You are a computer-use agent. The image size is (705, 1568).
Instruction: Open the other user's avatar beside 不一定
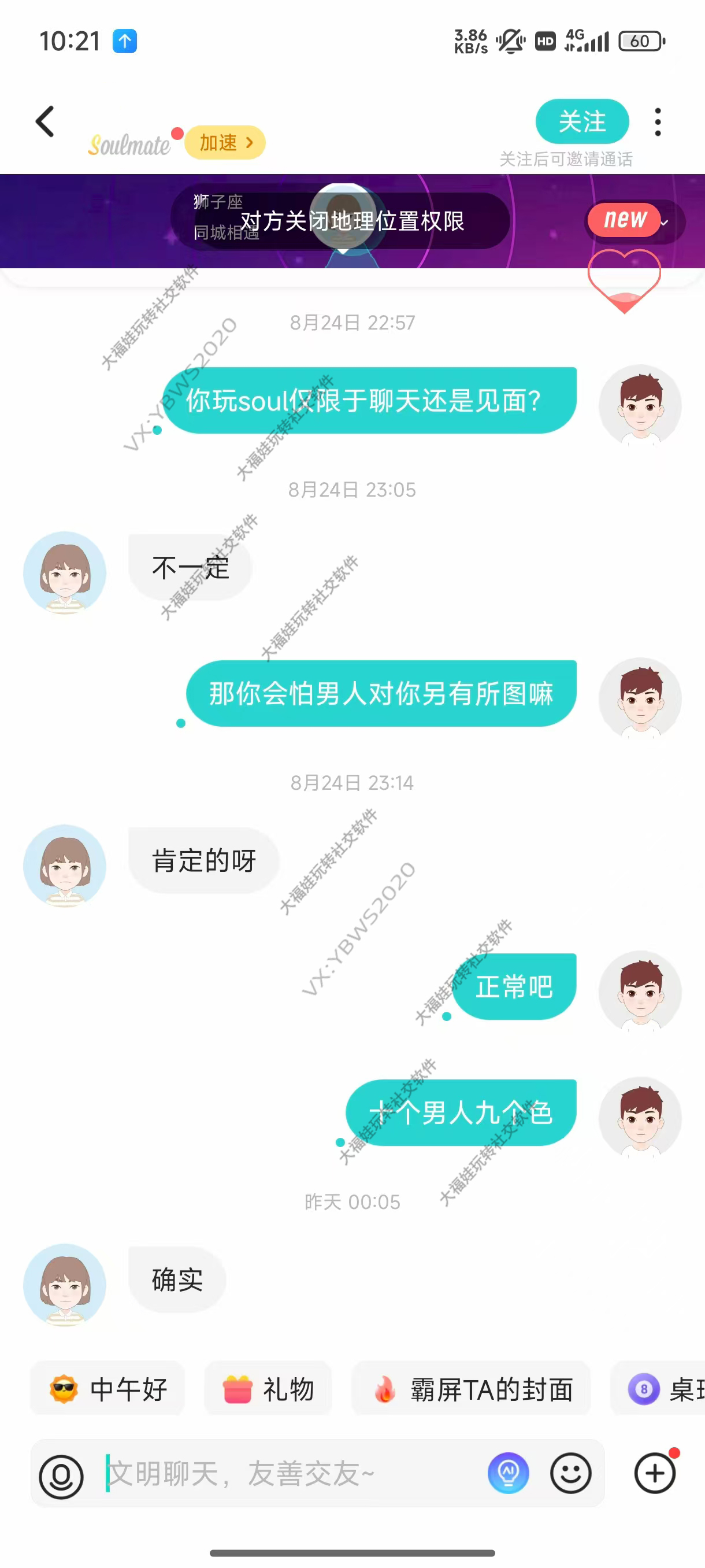point(65,572)
